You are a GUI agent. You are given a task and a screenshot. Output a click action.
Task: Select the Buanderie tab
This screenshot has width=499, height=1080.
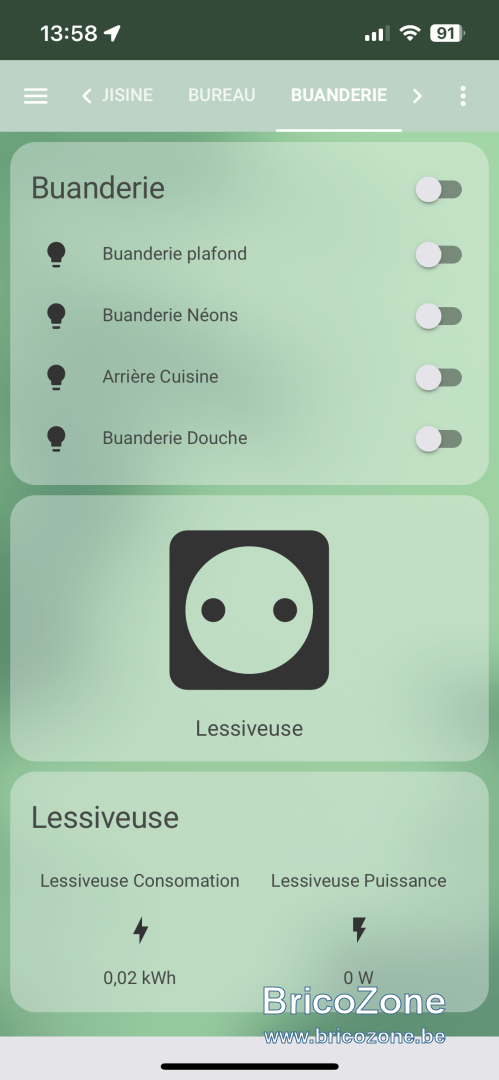coord(338,95)
